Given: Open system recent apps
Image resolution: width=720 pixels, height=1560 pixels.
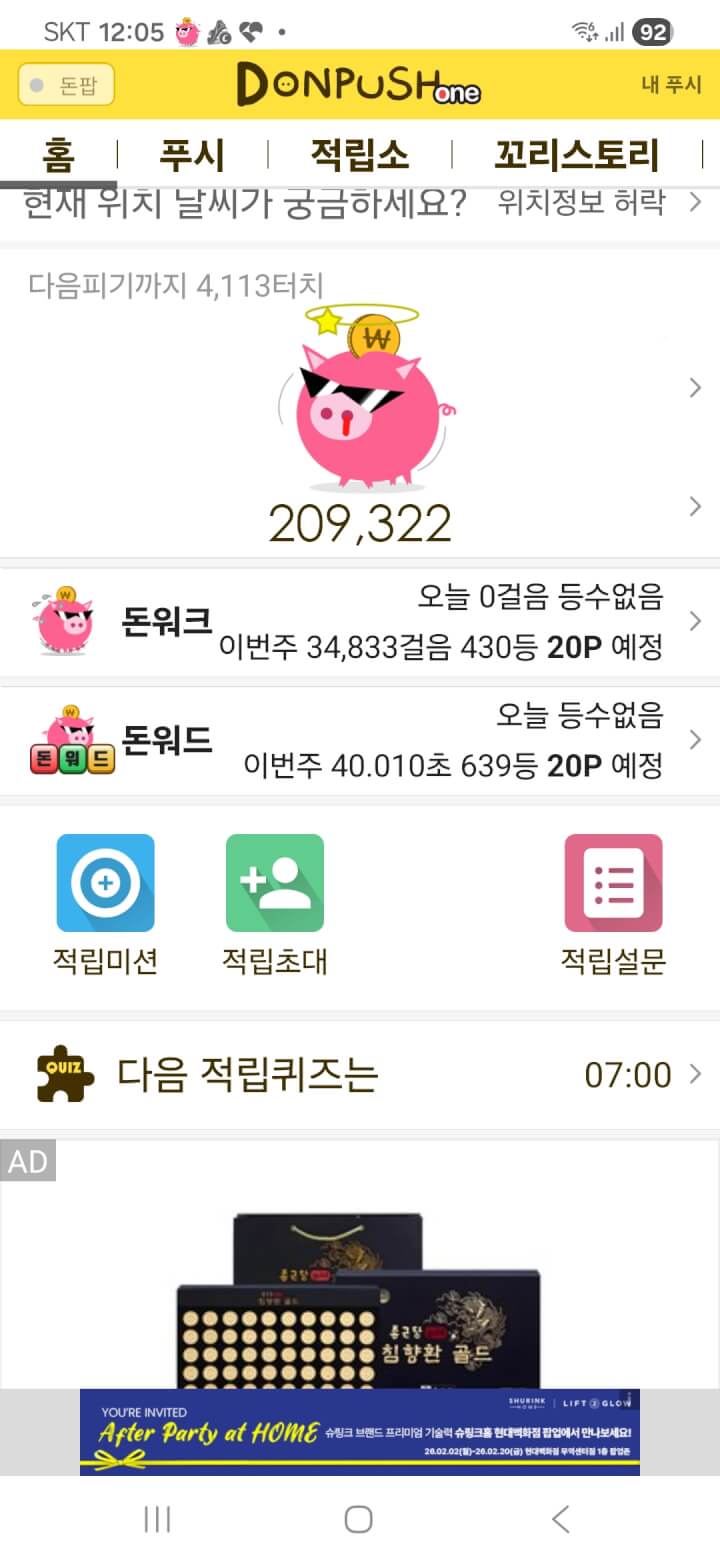Looking at the screenshot, I should pyautogui.click(x=157, y=1520).
